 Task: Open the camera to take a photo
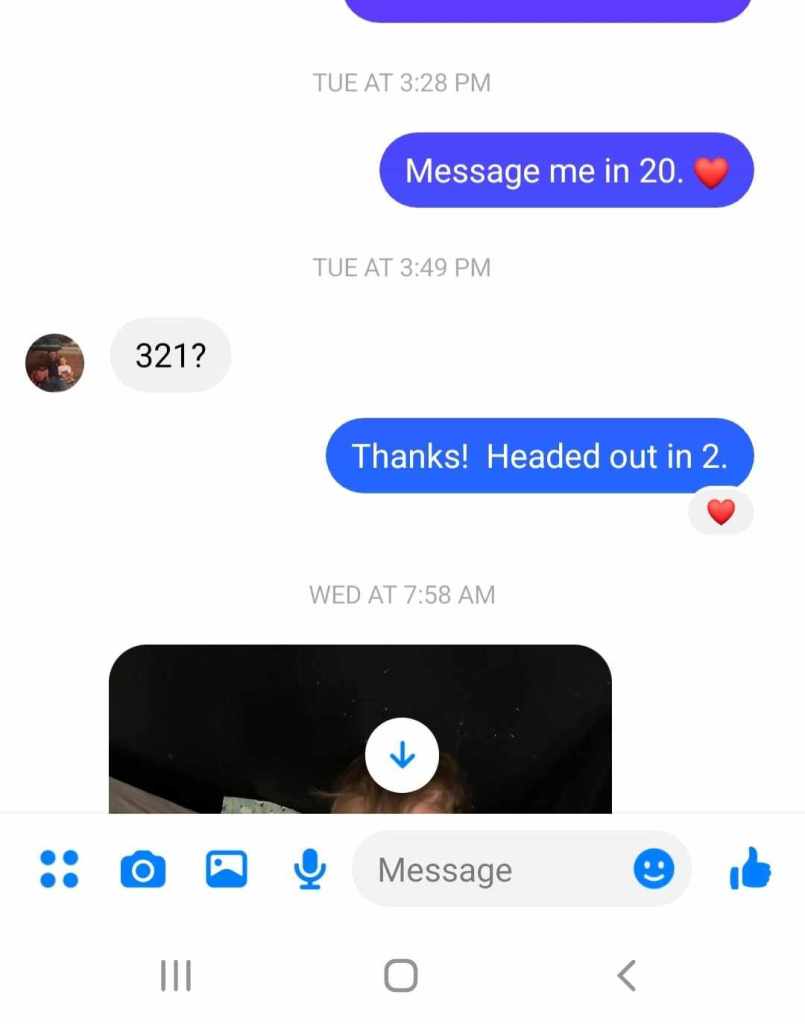143,869
